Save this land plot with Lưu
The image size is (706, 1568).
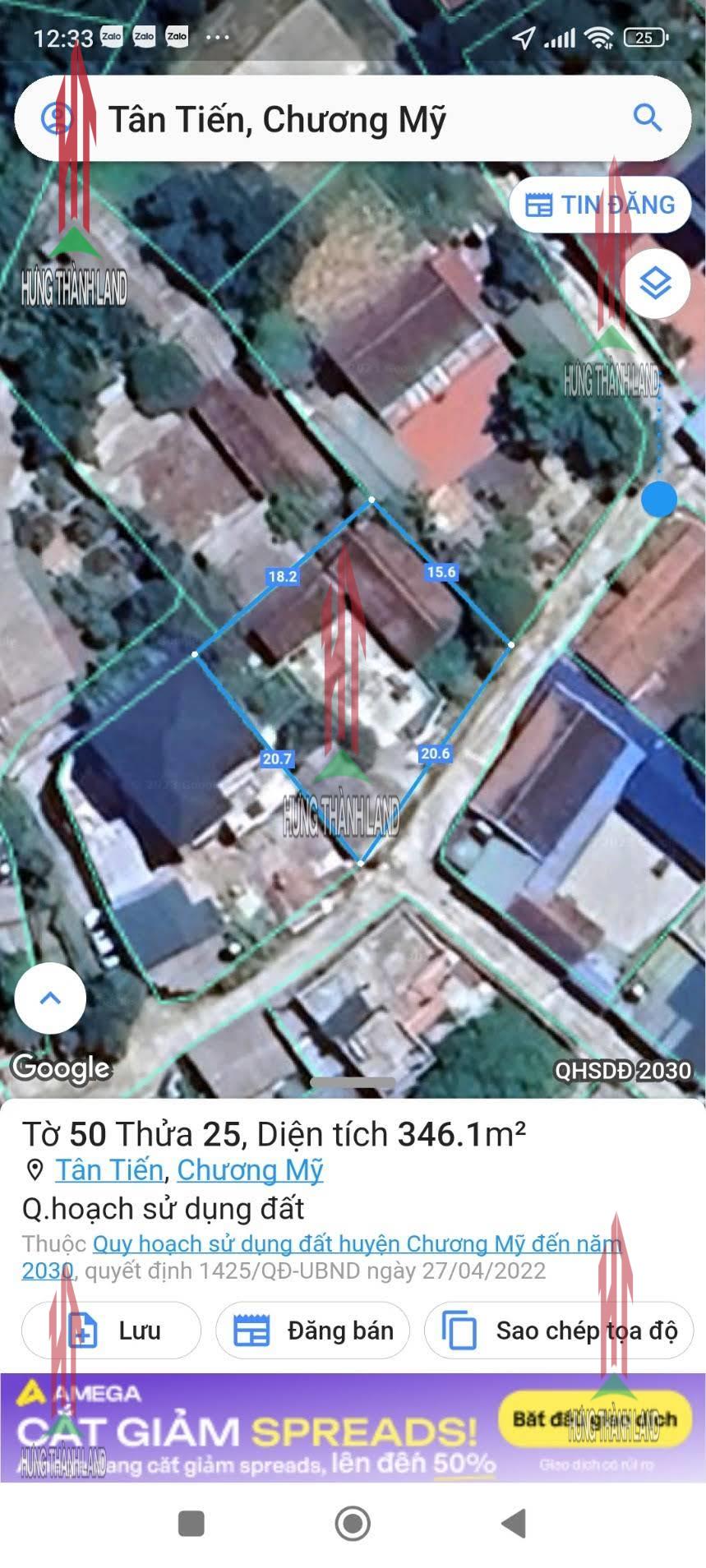tap(111, 1330)
